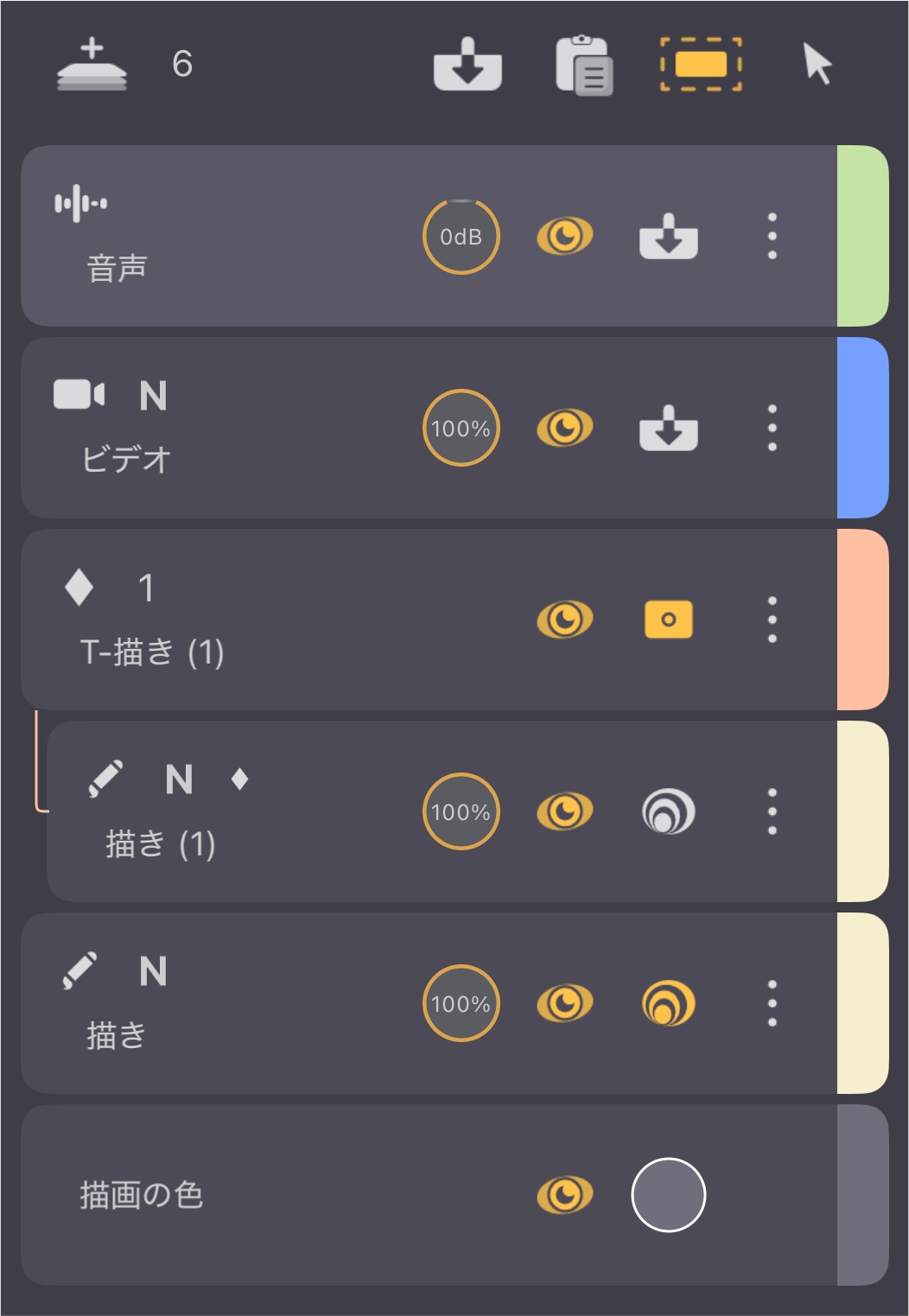Select the arrow pointer tool
This screenshot has width=909, height=1316.
coord(817,64)
